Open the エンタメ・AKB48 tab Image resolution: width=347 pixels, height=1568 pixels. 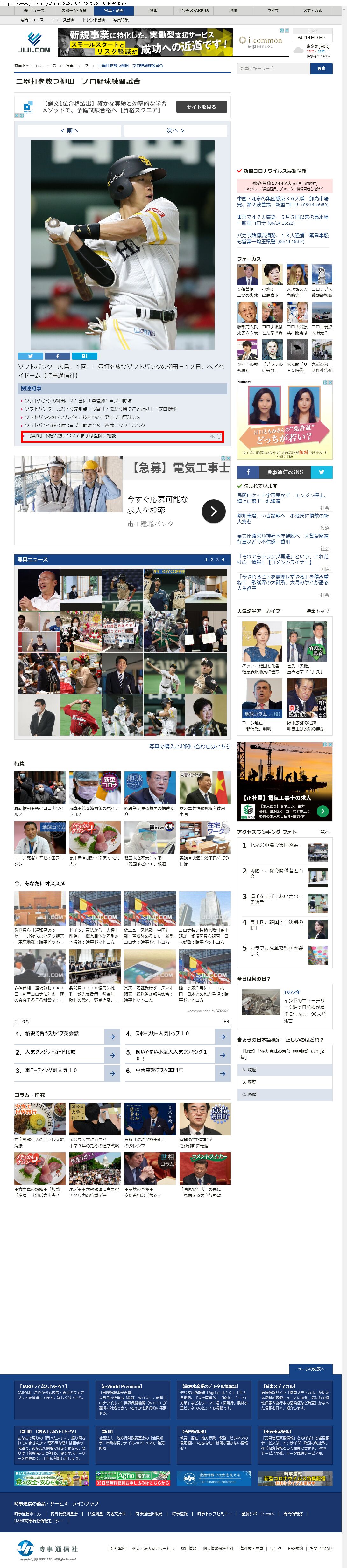(193, 10)
